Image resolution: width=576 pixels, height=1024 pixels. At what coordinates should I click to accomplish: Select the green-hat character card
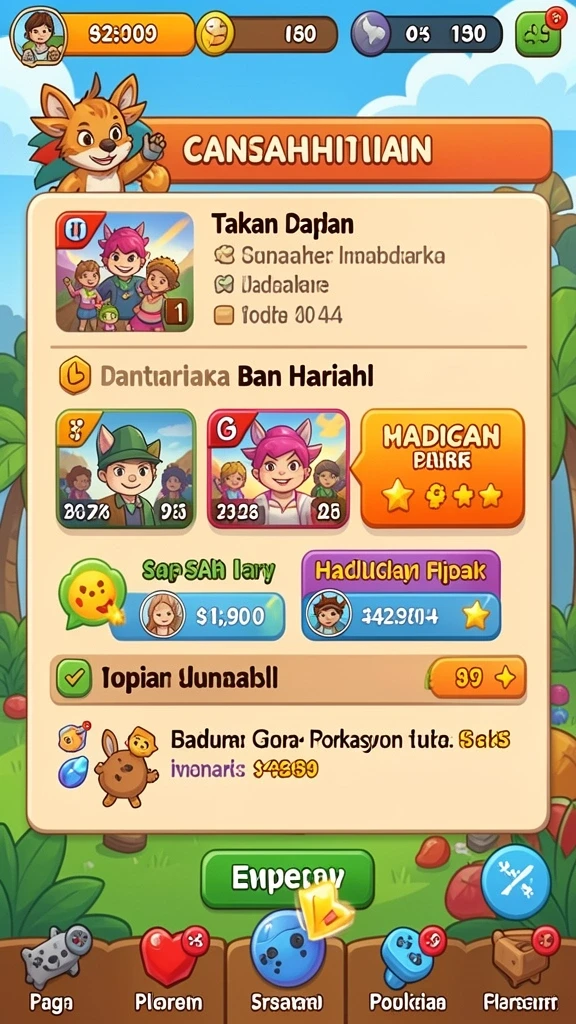(126, 468)
